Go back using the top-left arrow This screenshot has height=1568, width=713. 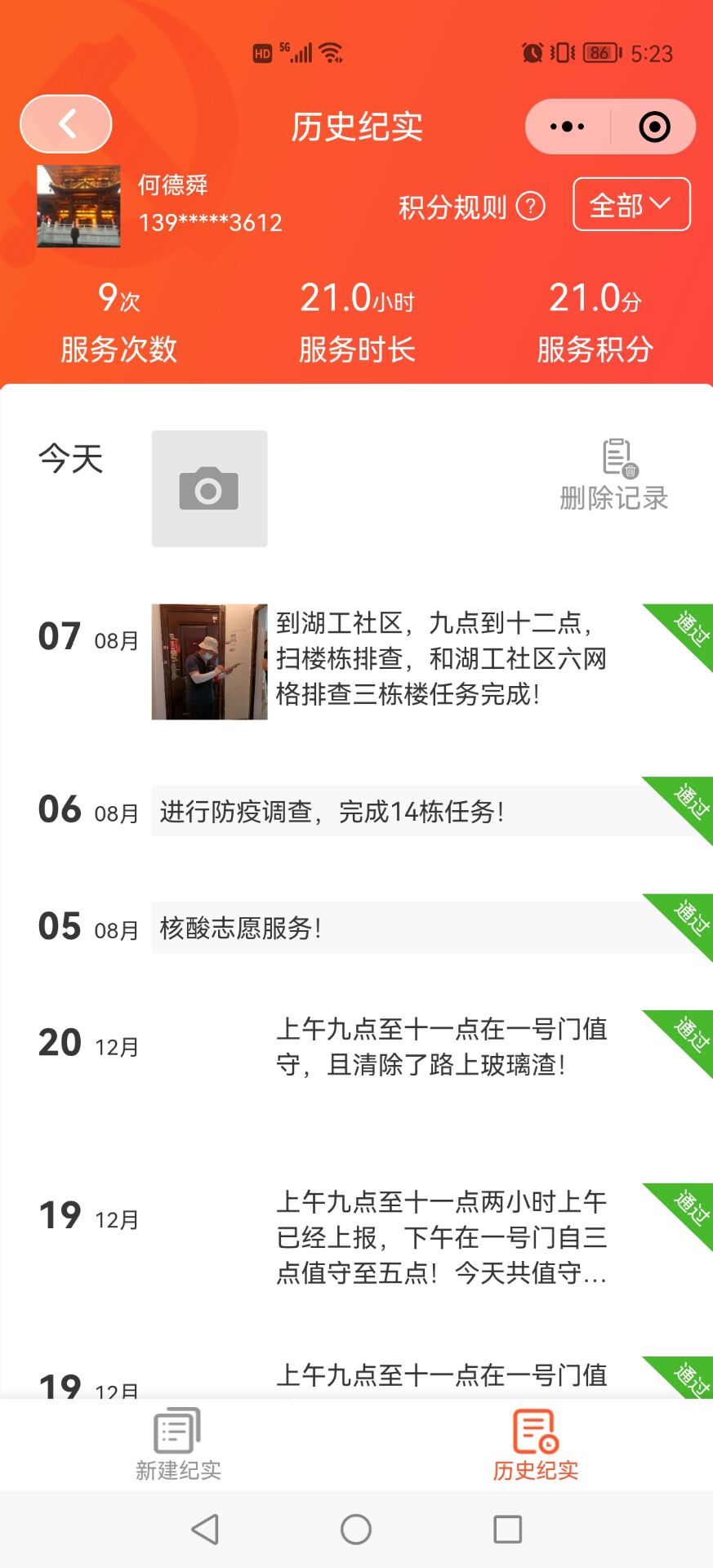(x=66, y=124)
